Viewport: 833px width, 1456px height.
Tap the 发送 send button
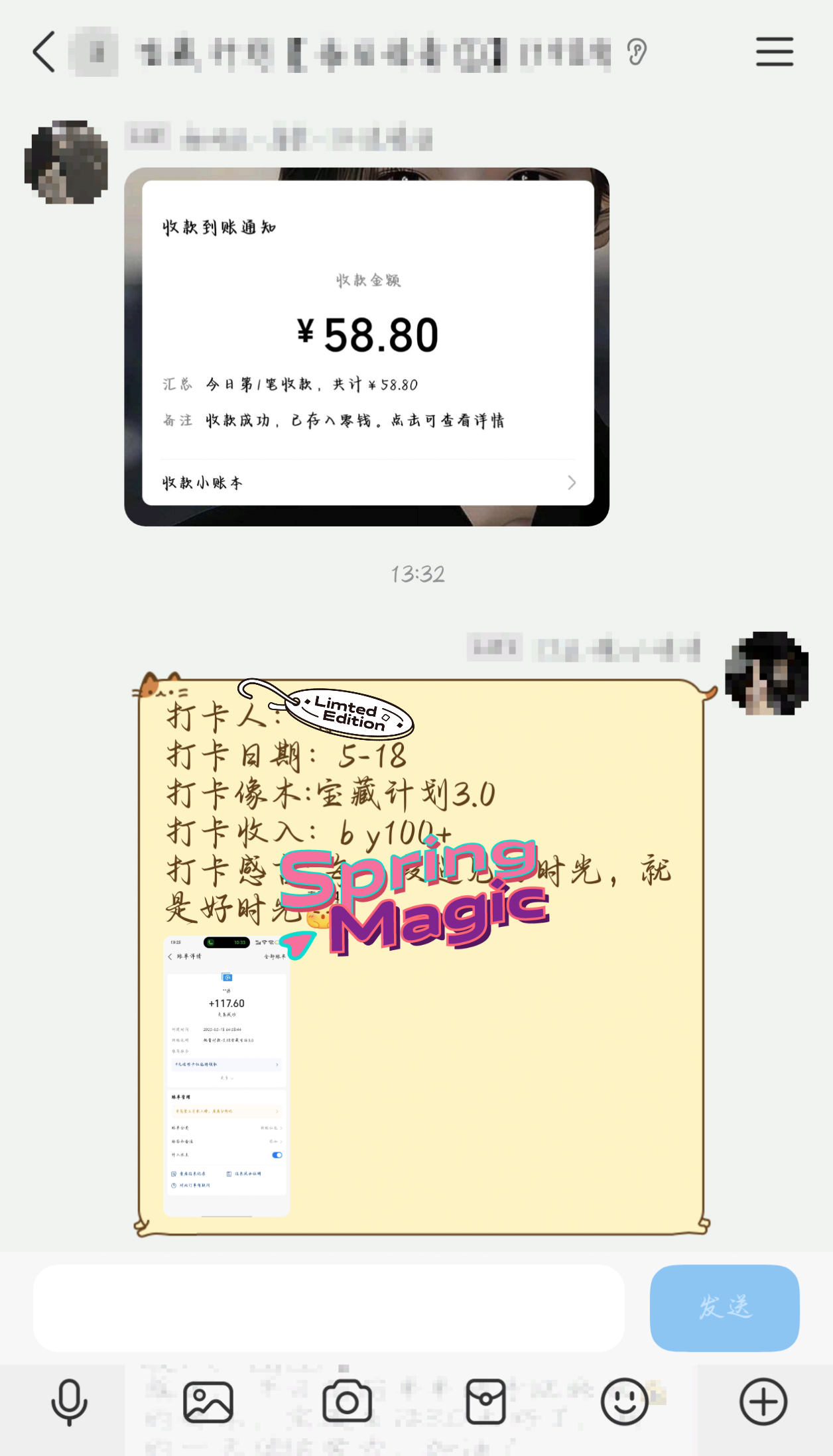724,1307
